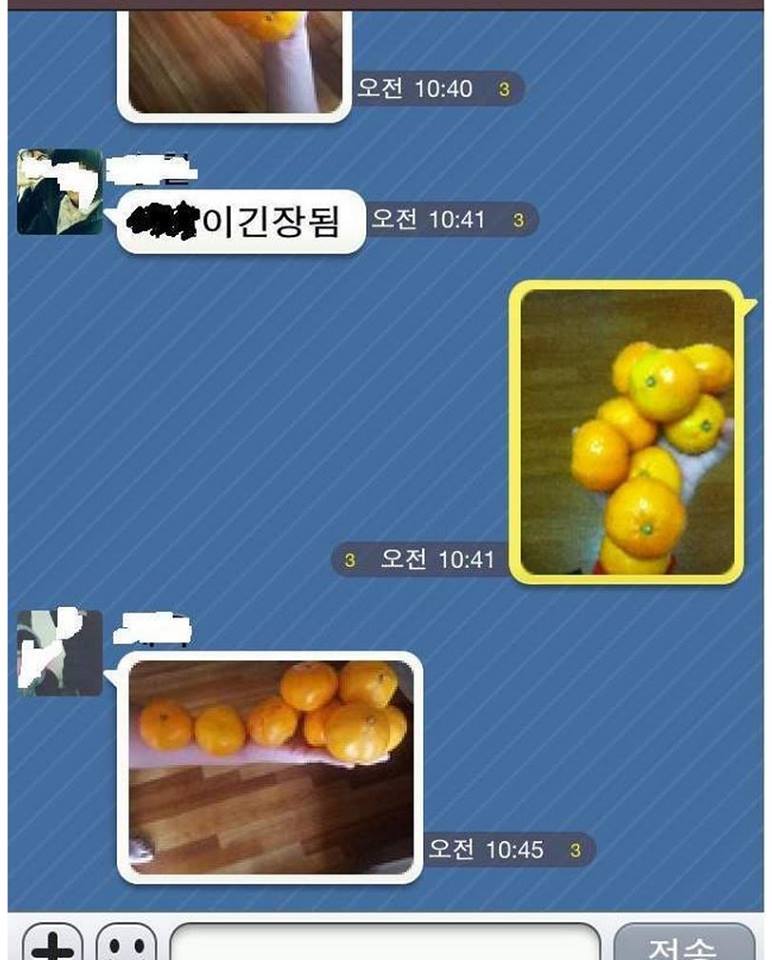Open the photo received at 오전 10:40

235,60
